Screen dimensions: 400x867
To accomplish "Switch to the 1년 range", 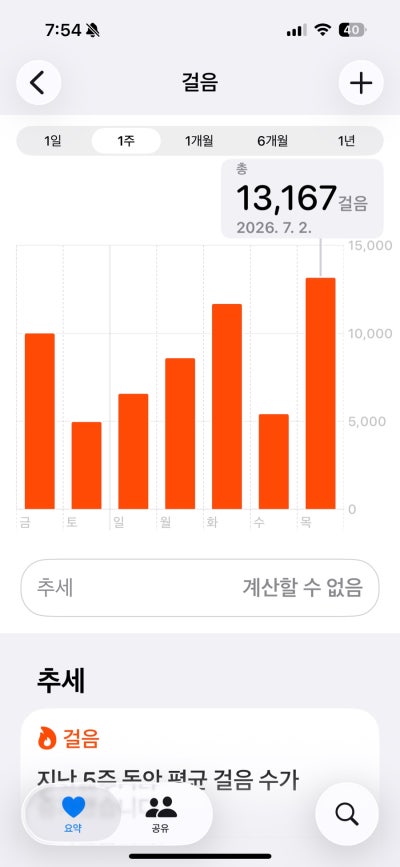I will click(346, 141).
